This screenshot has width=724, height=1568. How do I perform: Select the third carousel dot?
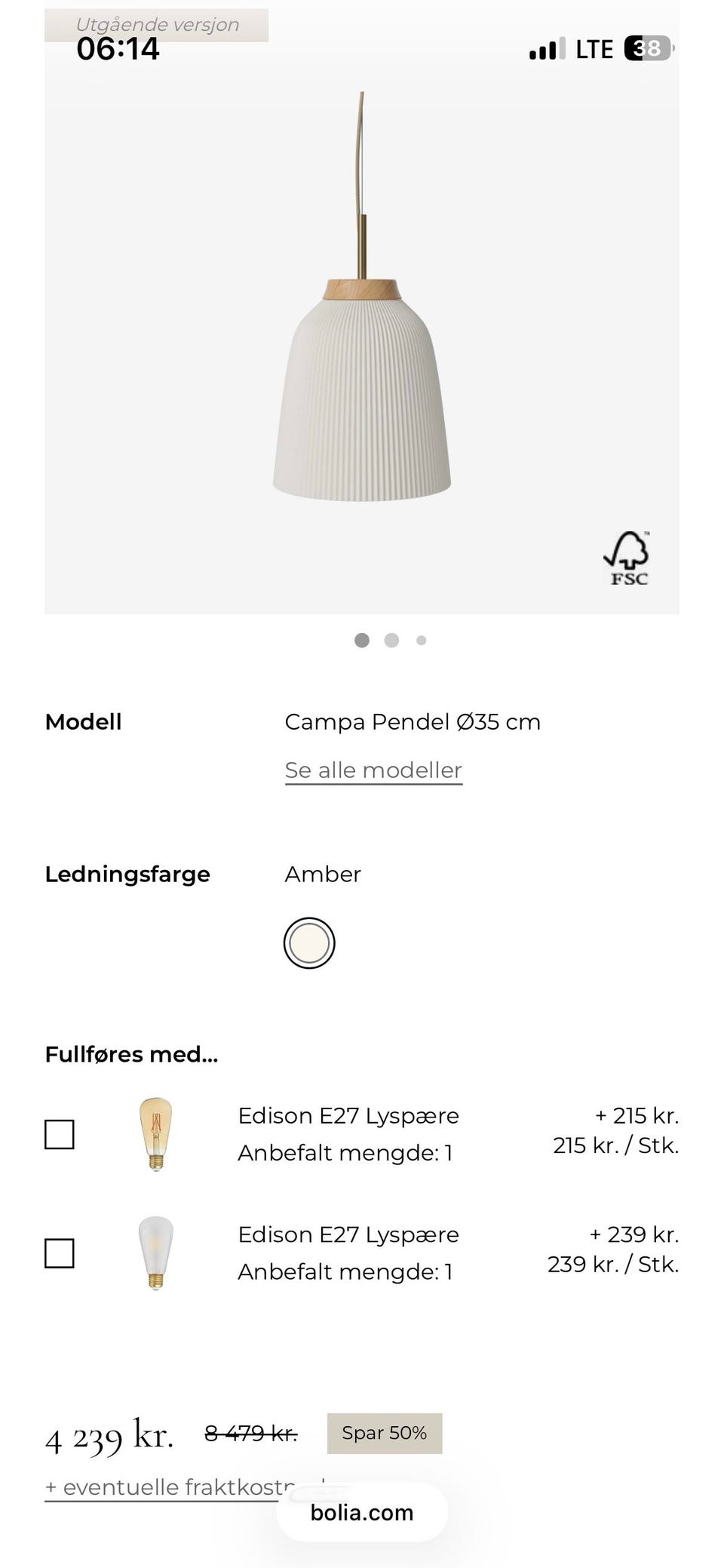(421, 640)
